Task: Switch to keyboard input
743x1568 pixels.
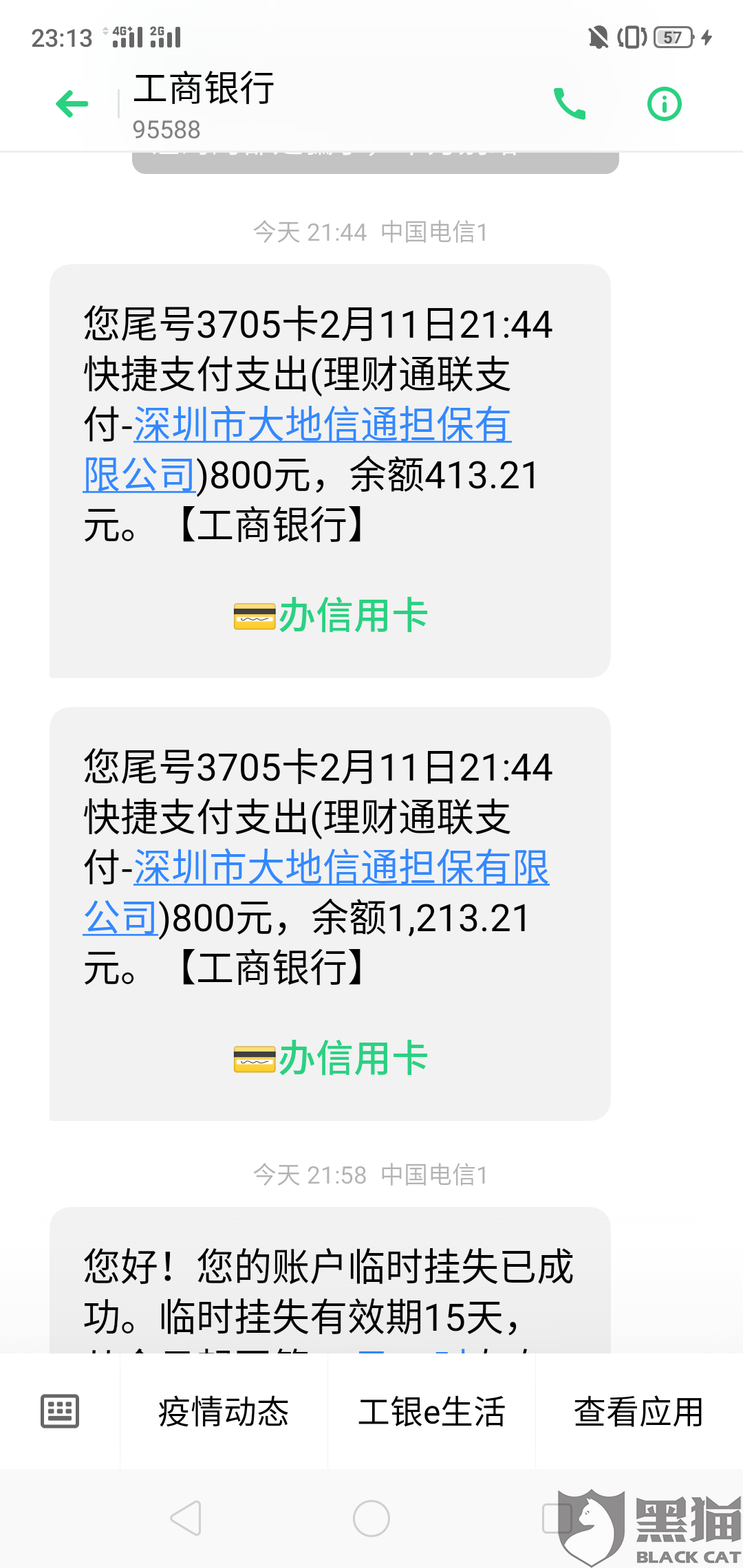Action: point(60,1412)
